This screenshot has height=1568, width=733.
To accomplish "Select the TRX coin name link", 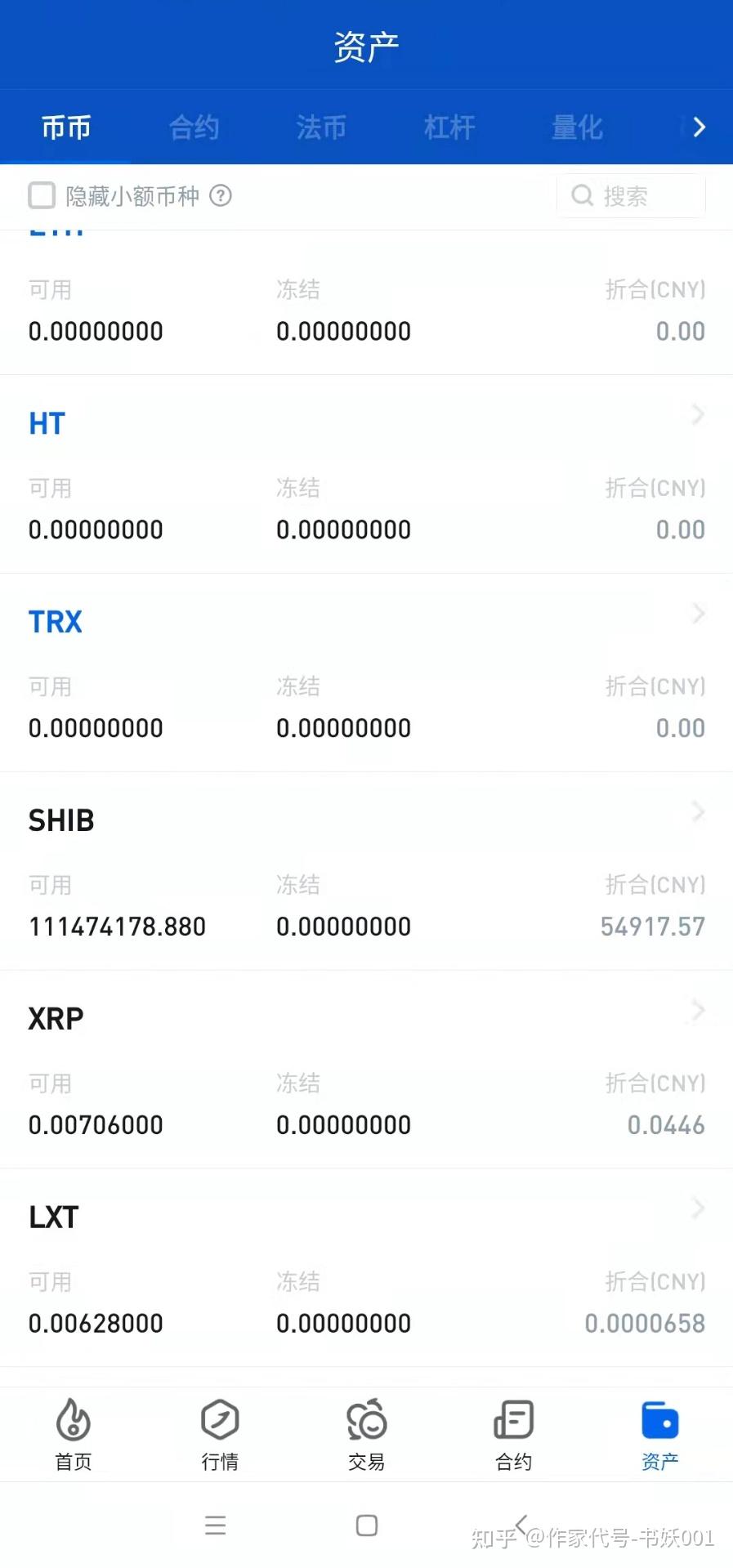I will pyautogui.click(x=54, y=621).
